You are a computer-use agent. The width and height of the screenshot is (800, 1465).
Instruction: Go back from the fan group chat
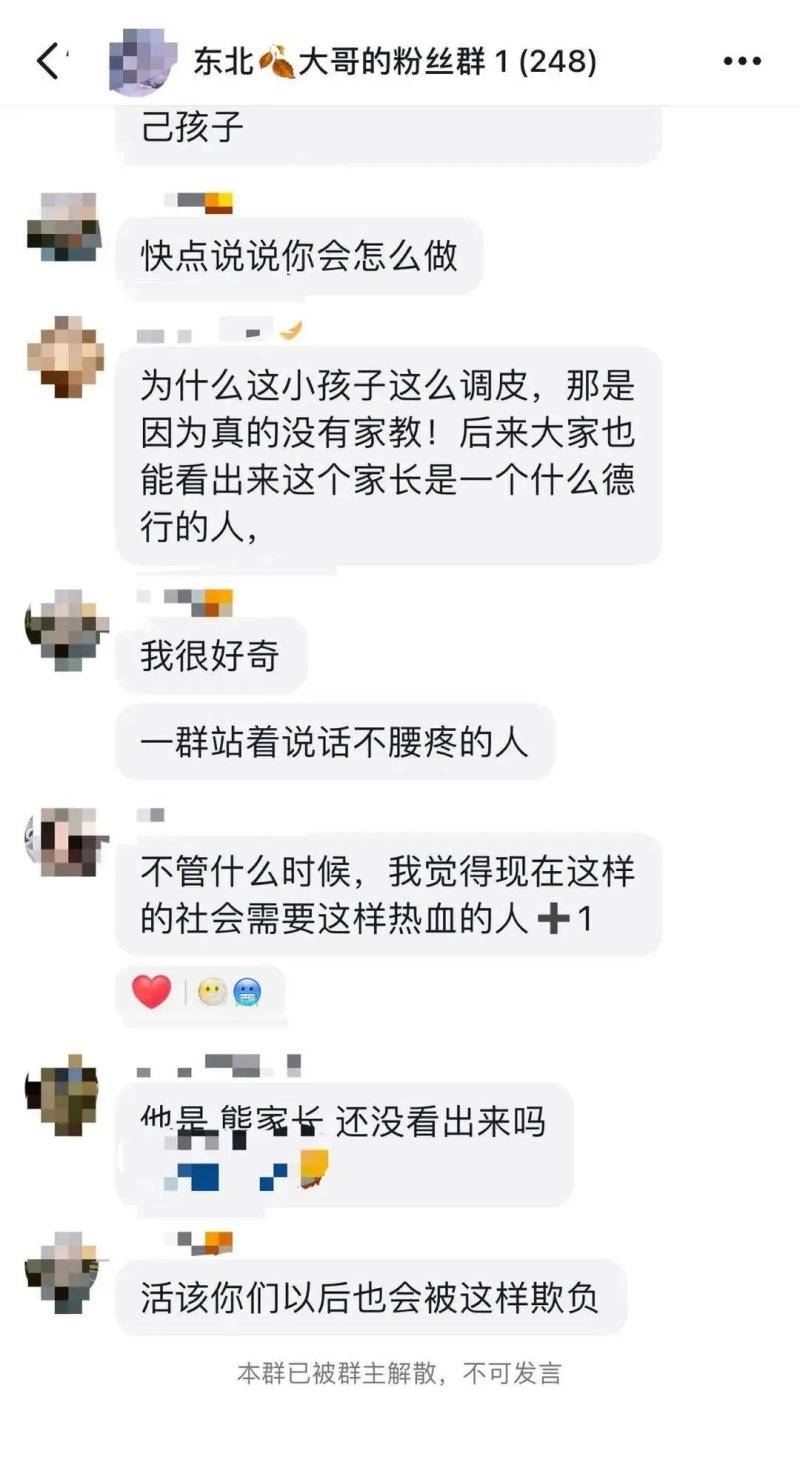point(48,62)
